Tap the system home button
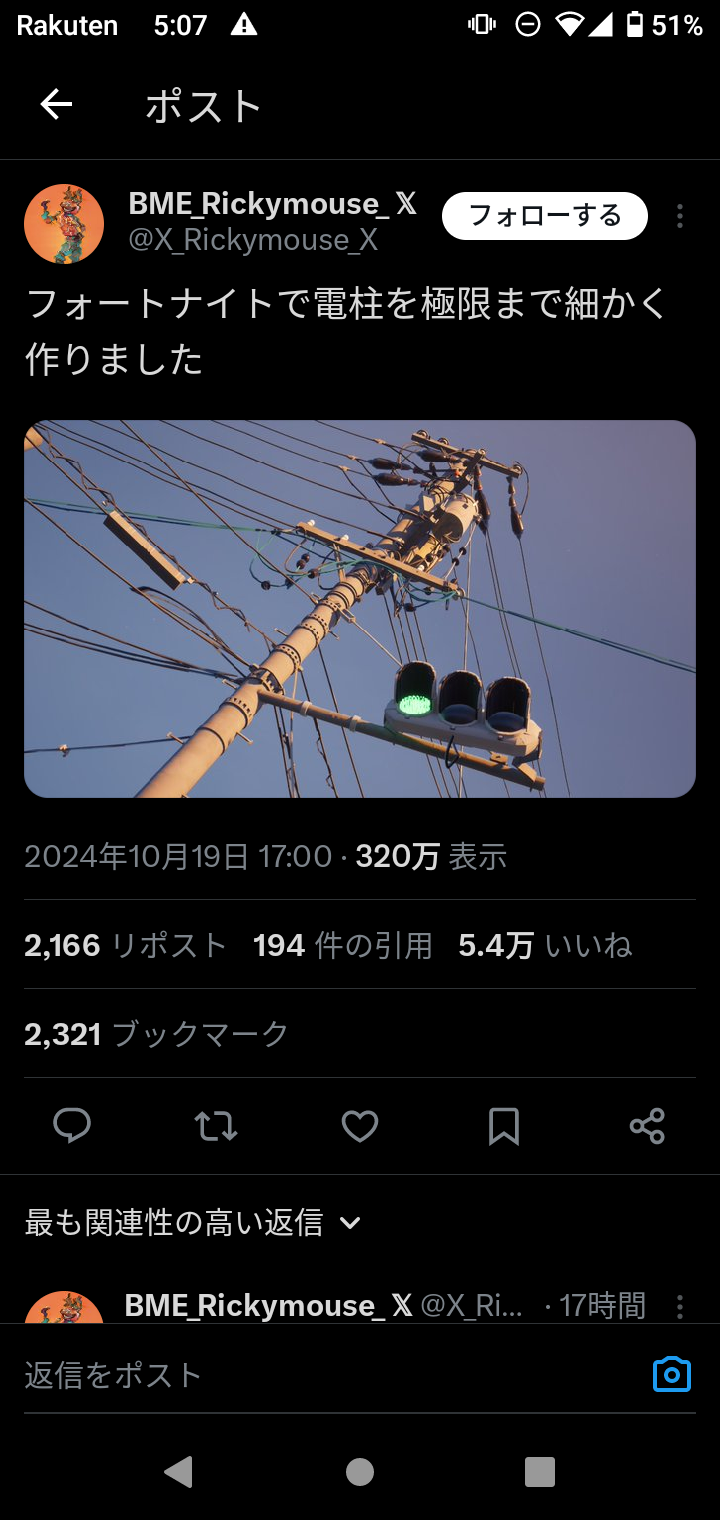720x1520 pixels. click(x=360, y=1471)
